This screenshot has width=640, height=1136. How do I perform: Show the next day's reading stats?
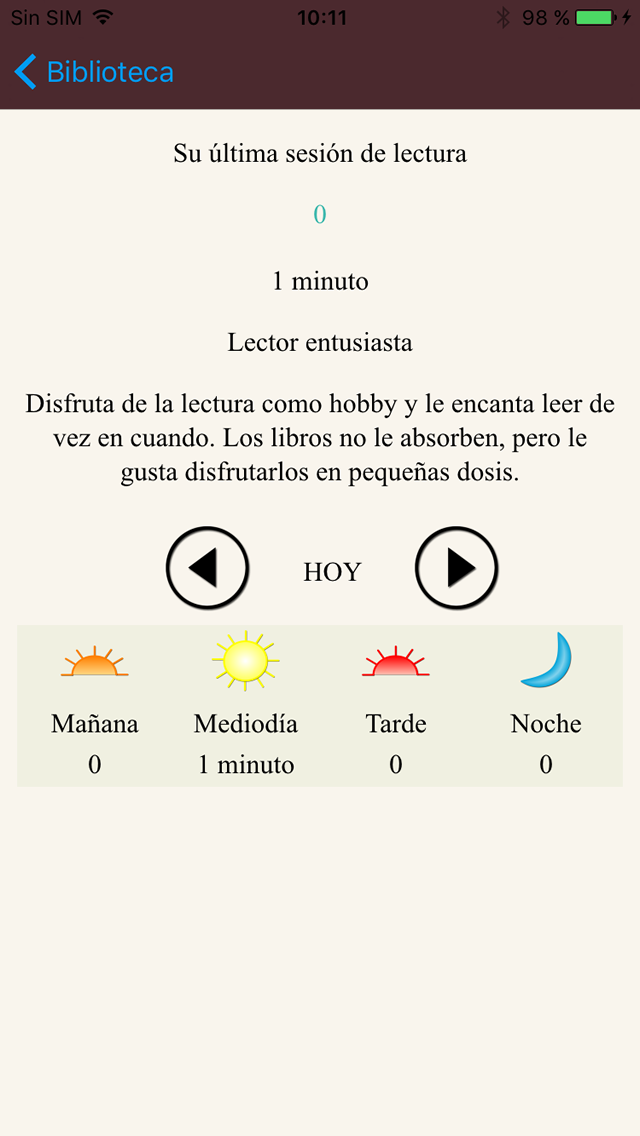tap(456, 568)
